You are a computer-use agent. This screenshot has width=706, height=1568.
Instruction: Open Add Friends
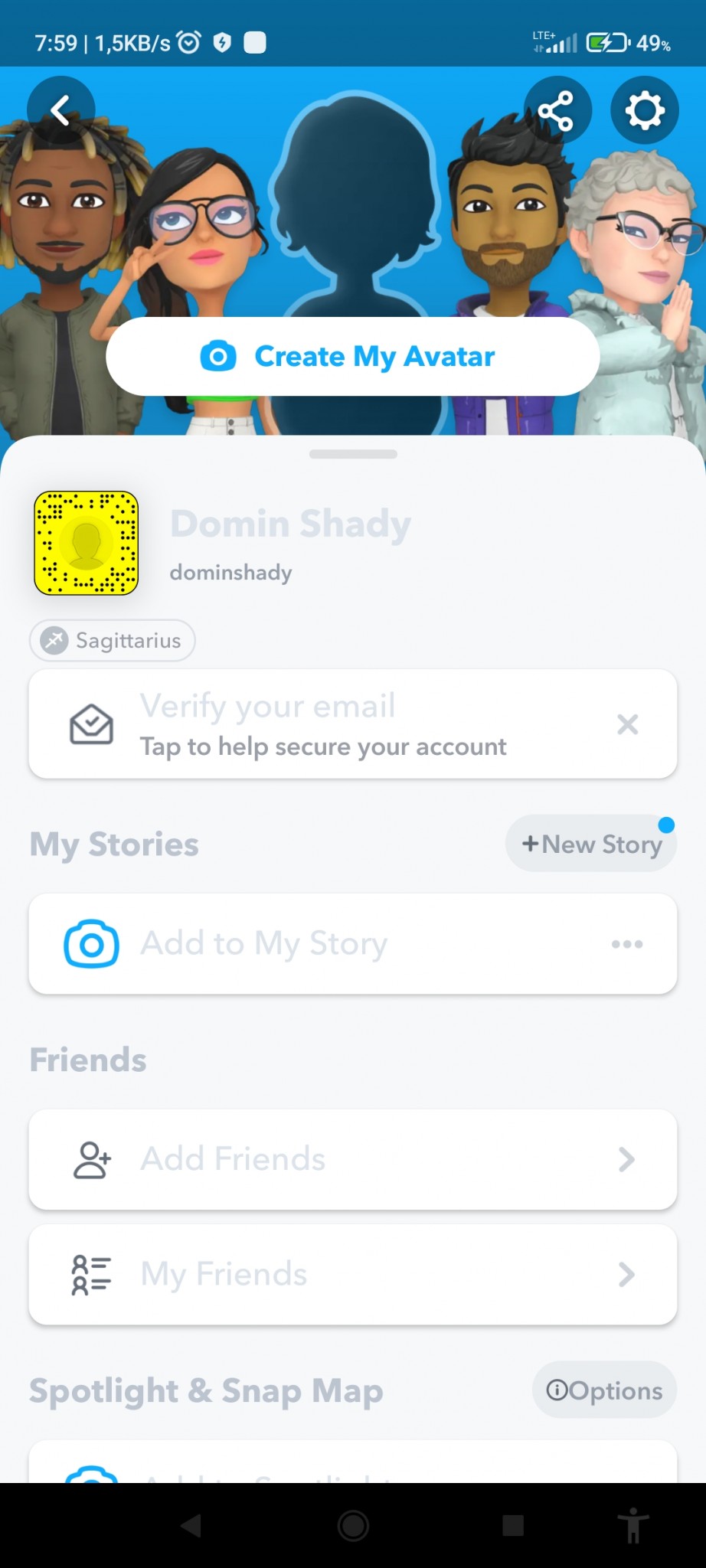pyautogui.click(x=352, y=1159)
